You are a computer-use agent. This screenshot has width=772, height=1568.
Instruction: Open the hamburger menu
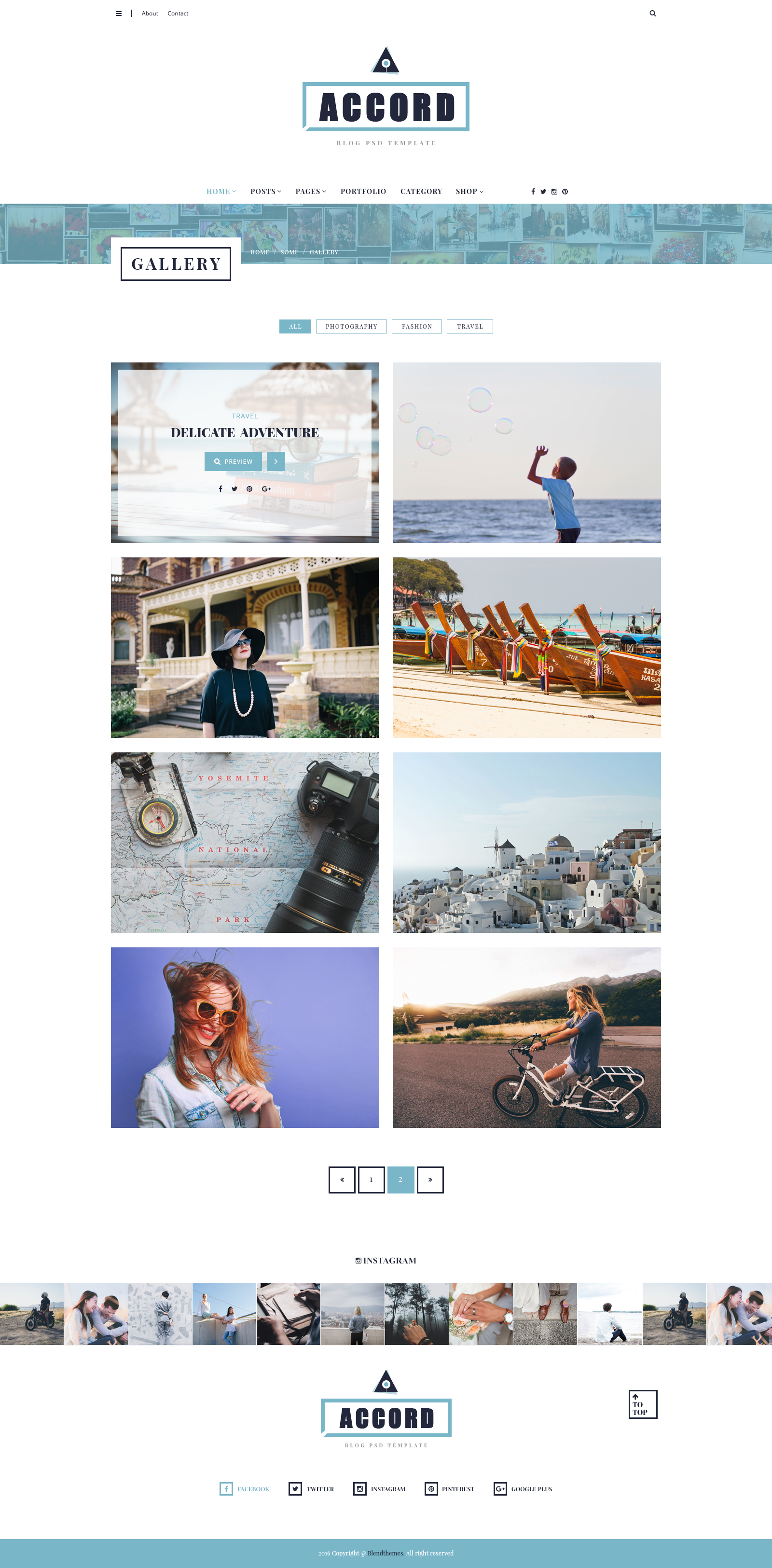coord(119,14)
